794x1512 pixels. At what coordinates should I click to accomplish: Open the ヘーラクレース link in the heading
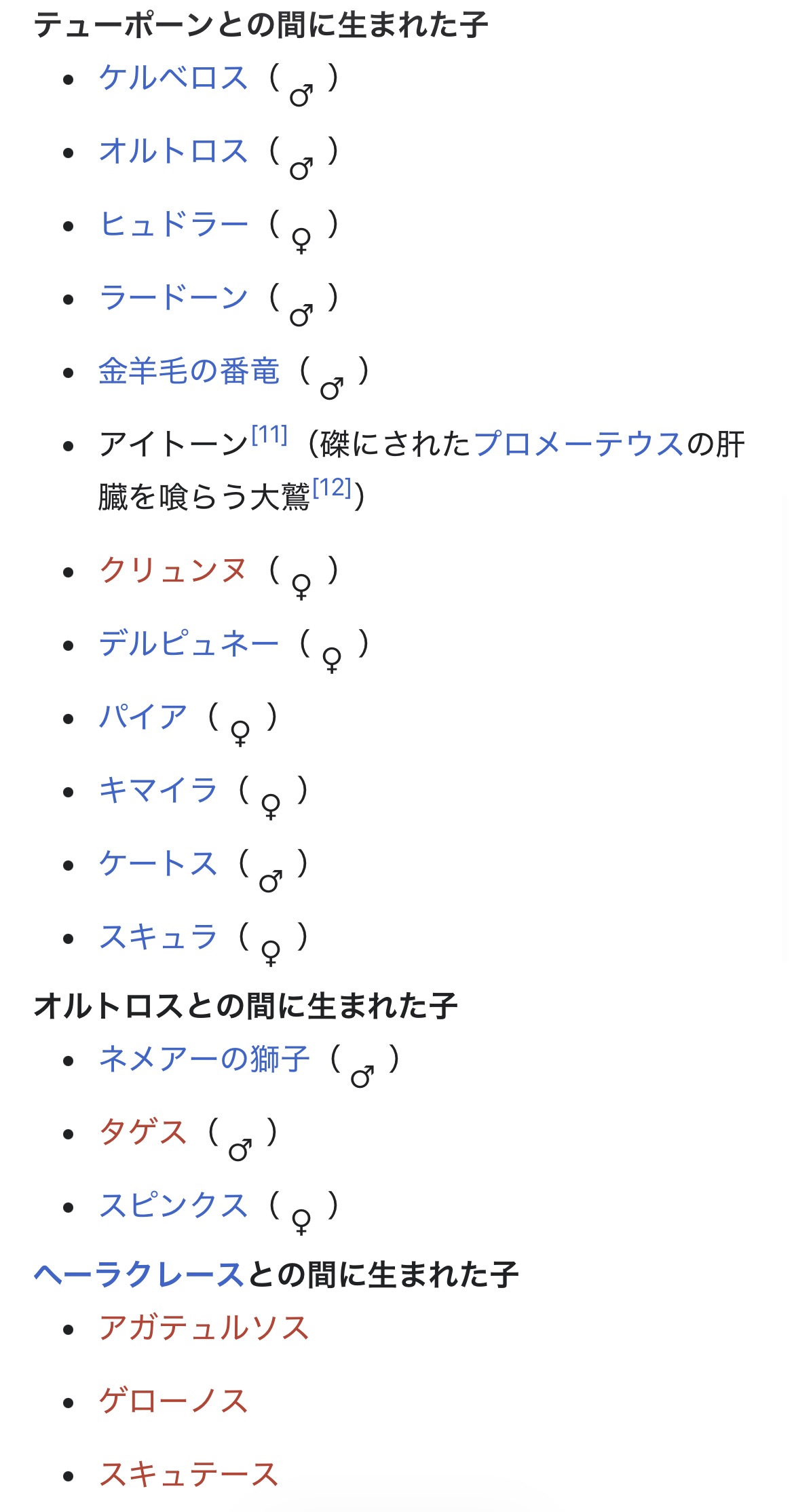139,1275
